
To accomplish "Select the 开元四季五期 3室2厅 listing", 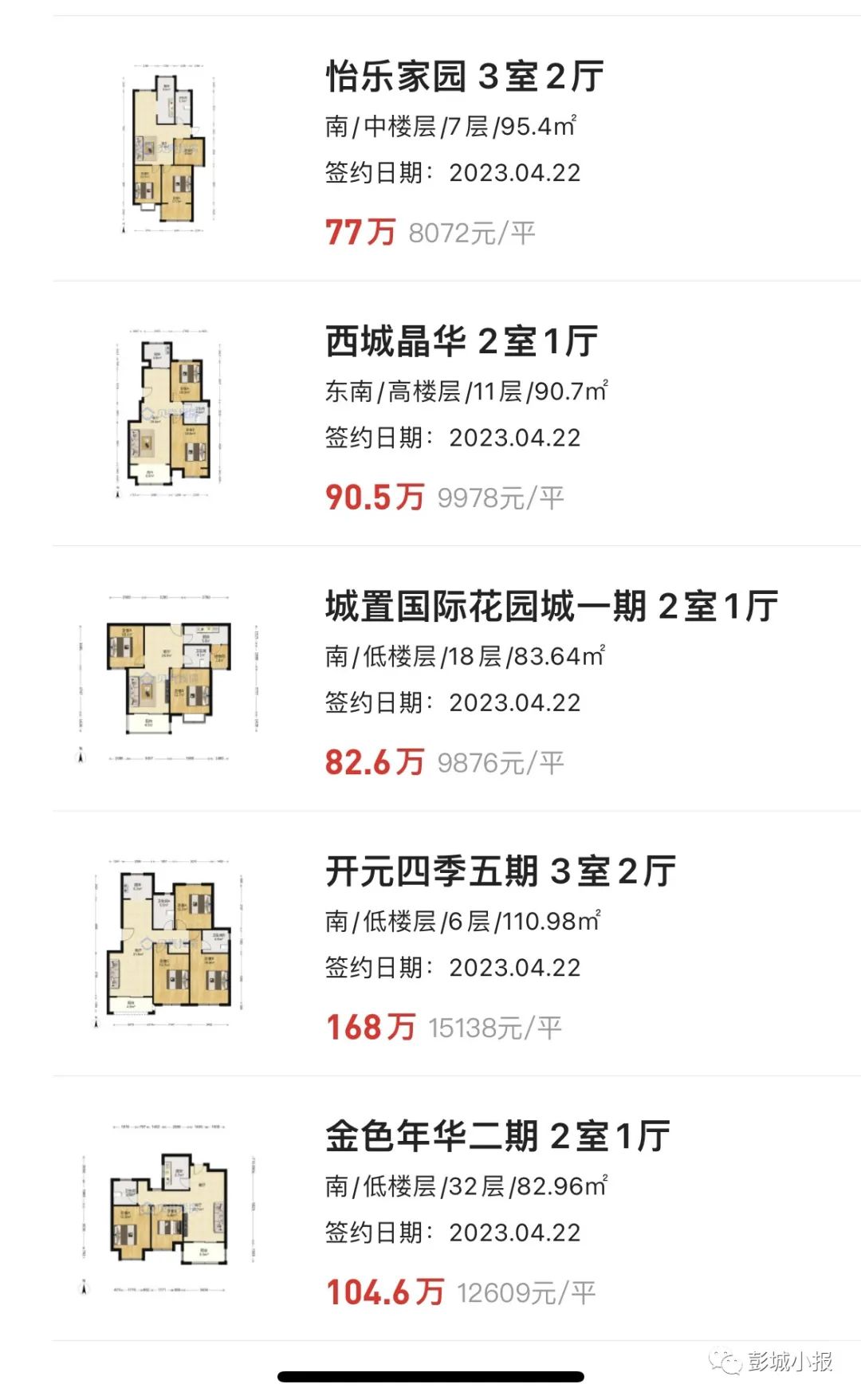I will point(457,943).
